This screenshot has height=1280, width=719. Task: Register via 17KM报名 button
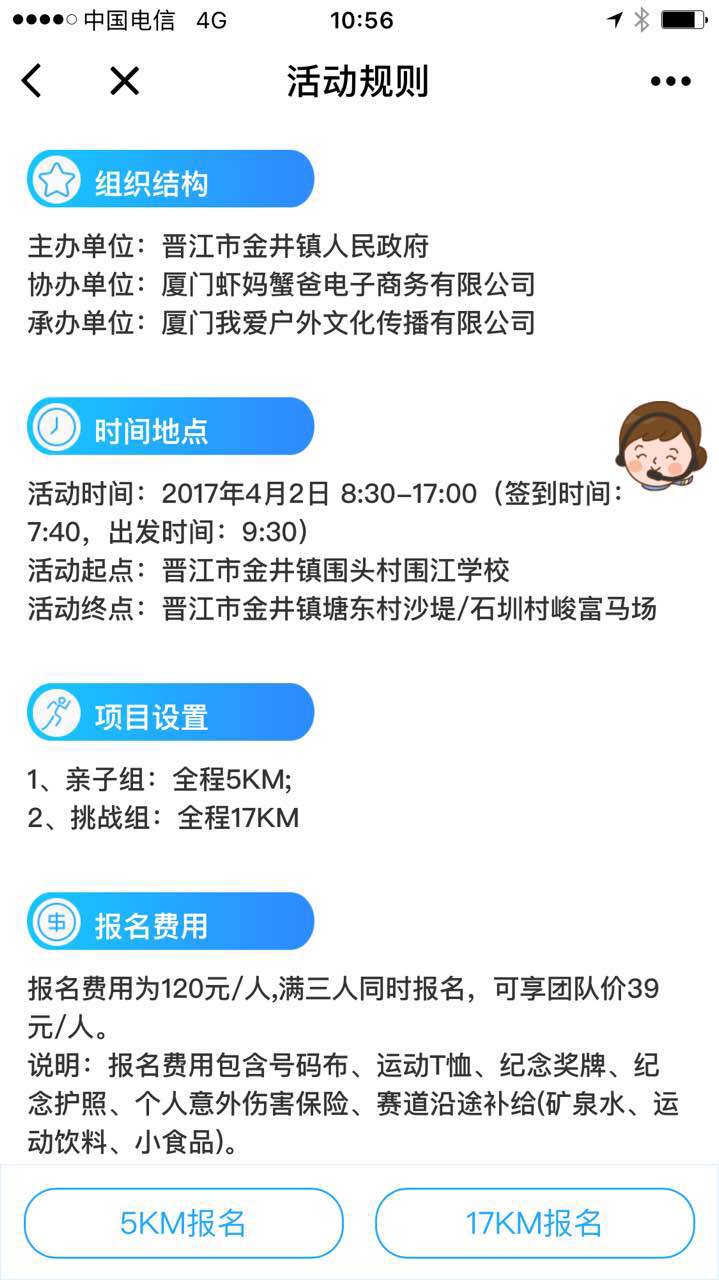534,1223
